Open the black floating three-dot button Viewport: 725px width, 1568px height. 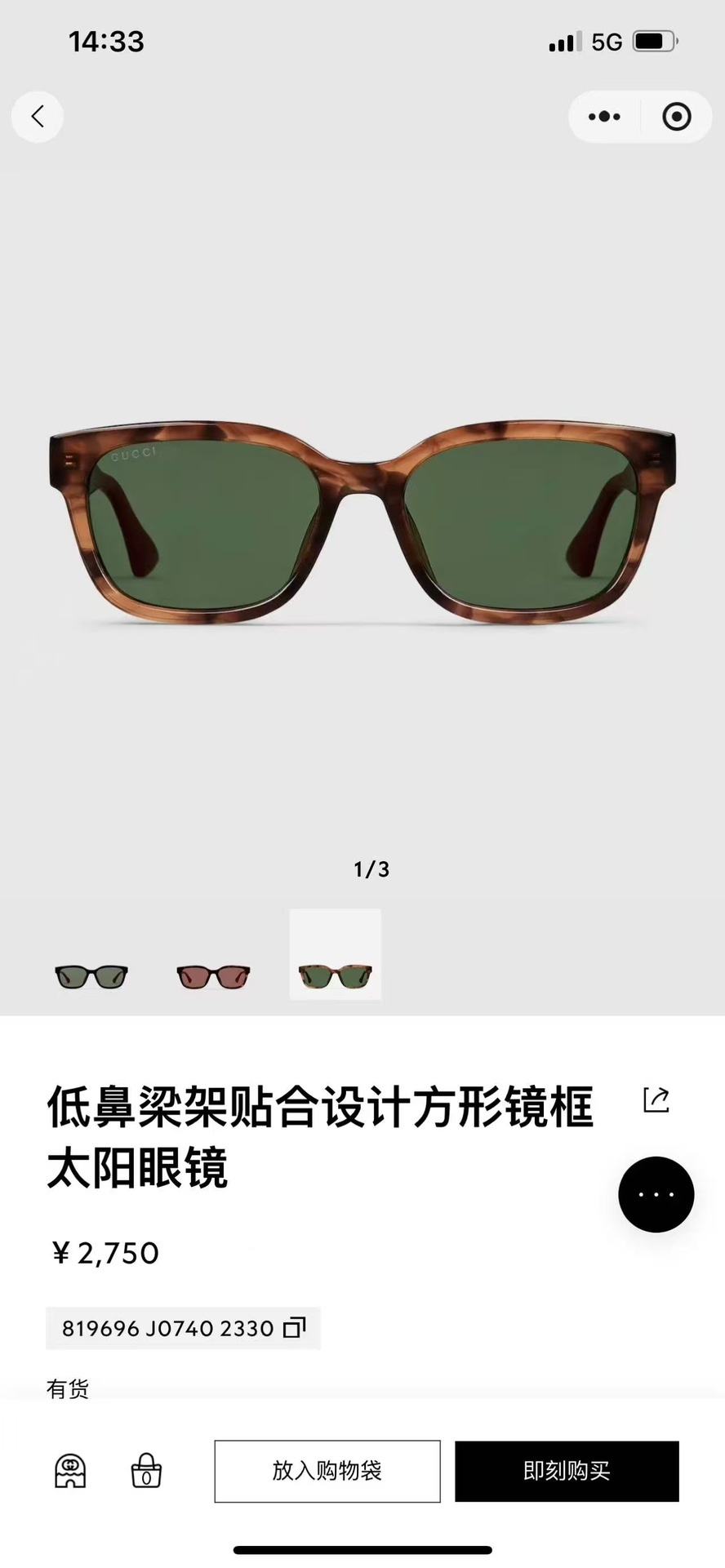656,1194
